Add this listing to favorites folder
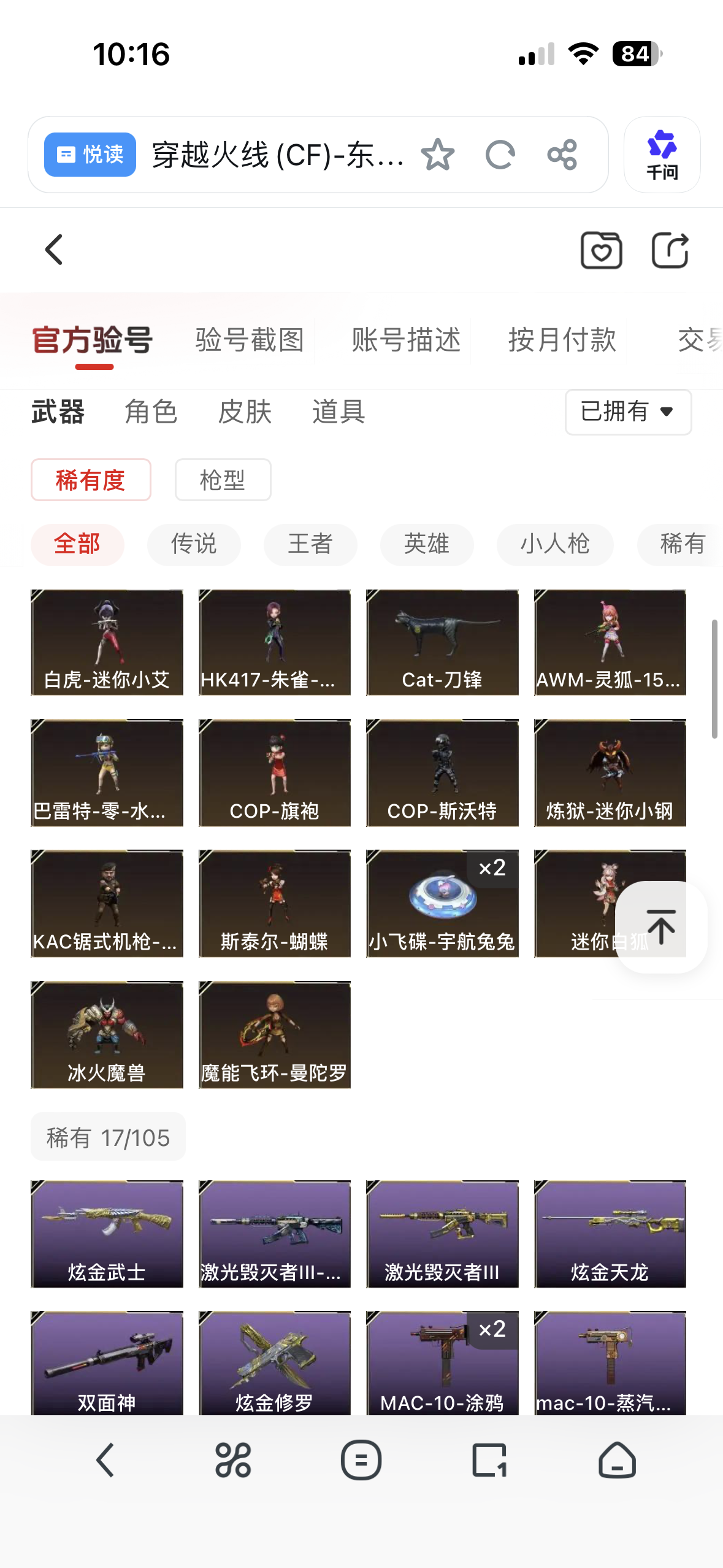The height and width of the screenshot is (1568, 723). pos(601,250)
